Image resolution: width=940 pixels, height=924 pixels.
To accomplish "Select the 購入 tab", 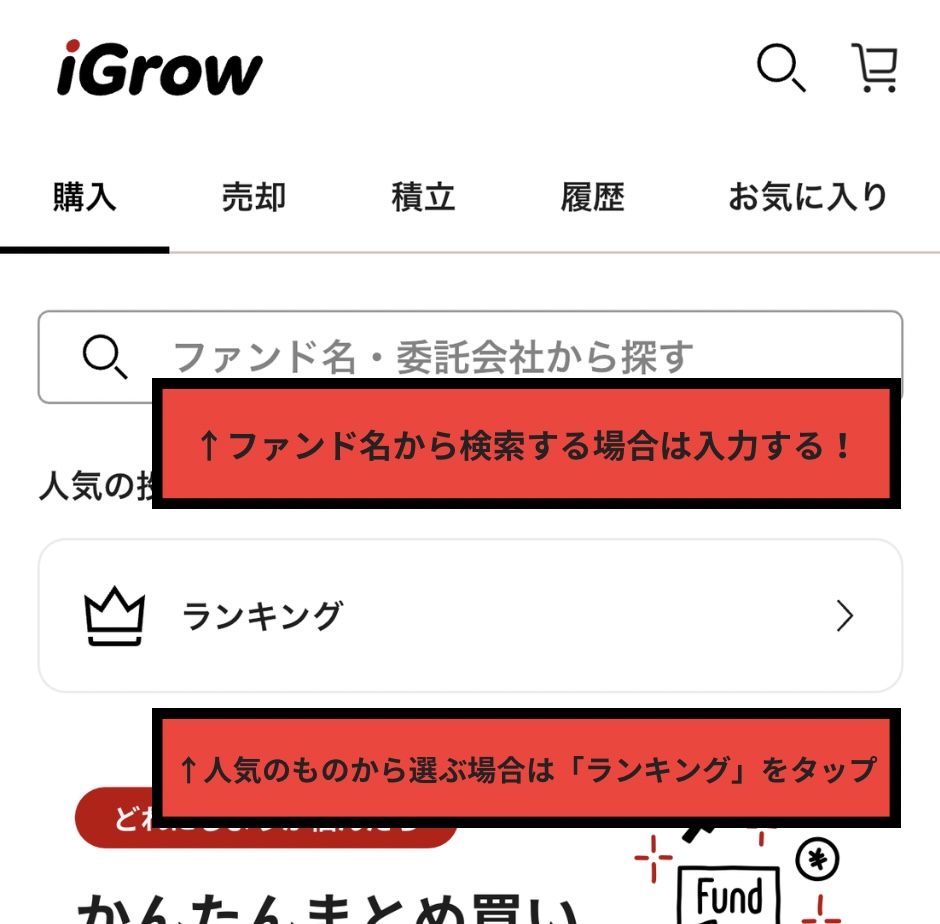I will tap(85, 197).
